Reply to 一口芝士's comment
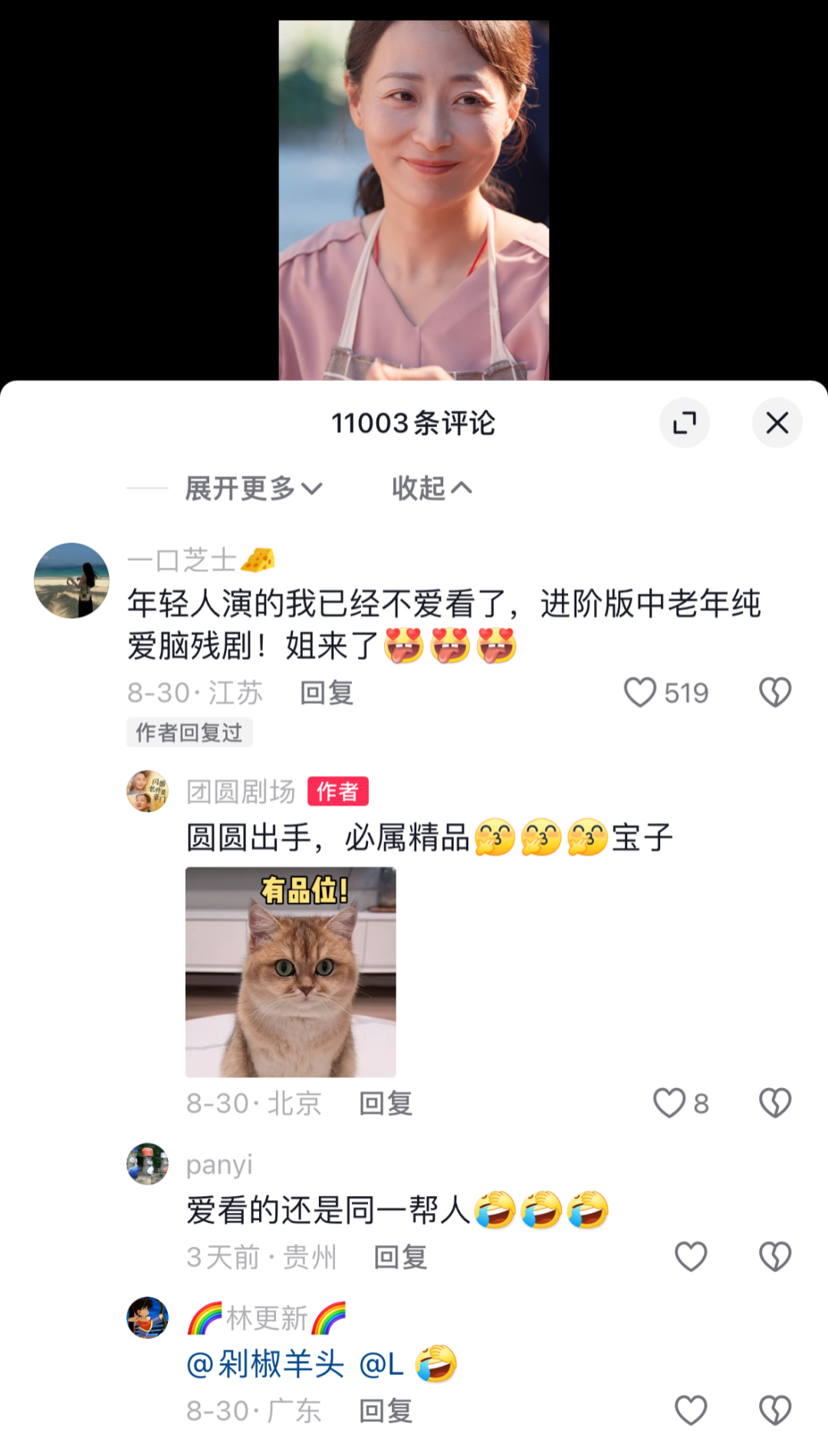Viewport: 828px width, 1456px height. click(327, 693)
